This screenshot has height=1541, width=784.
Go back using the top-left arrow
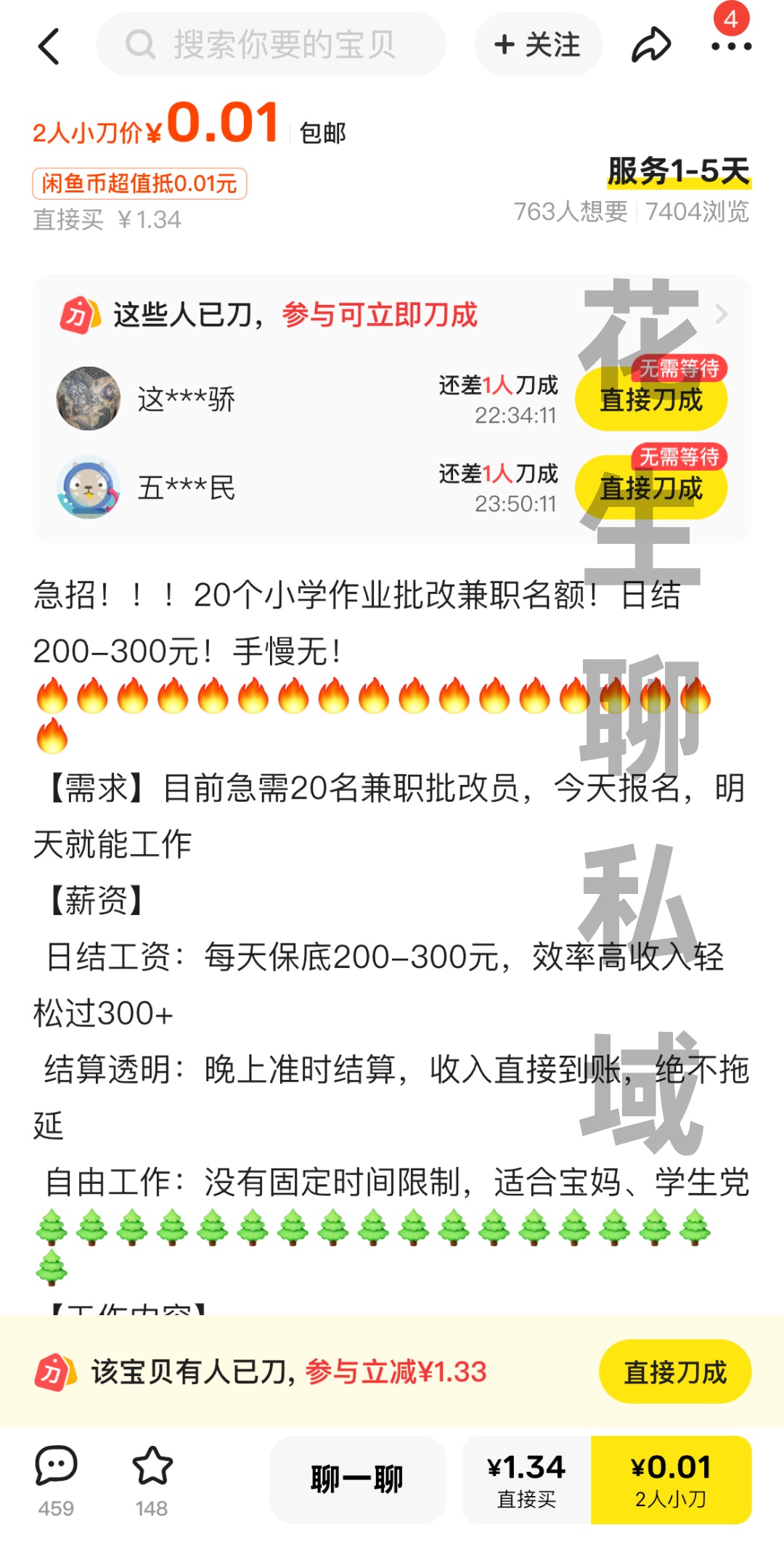click(x=49, y=46)
